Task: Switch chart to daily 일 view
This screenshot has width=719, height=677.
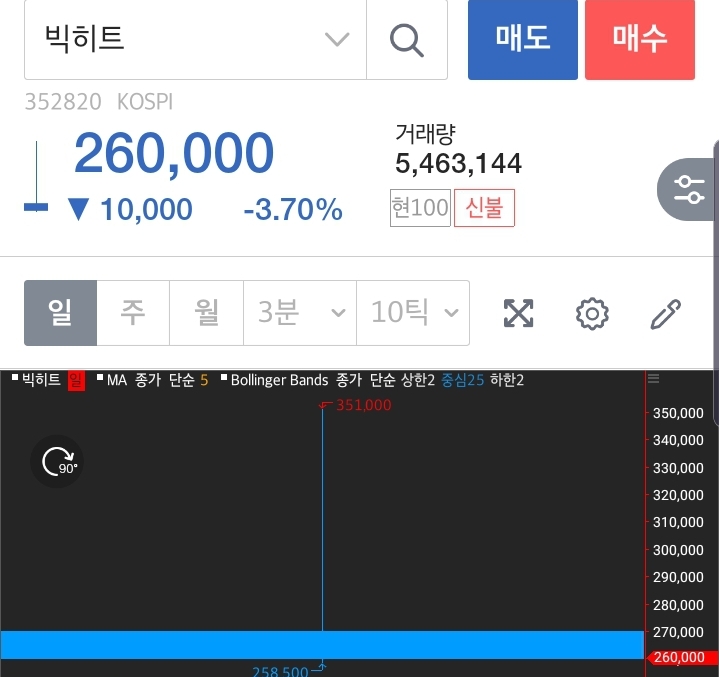Action: [x=60, y=313]
